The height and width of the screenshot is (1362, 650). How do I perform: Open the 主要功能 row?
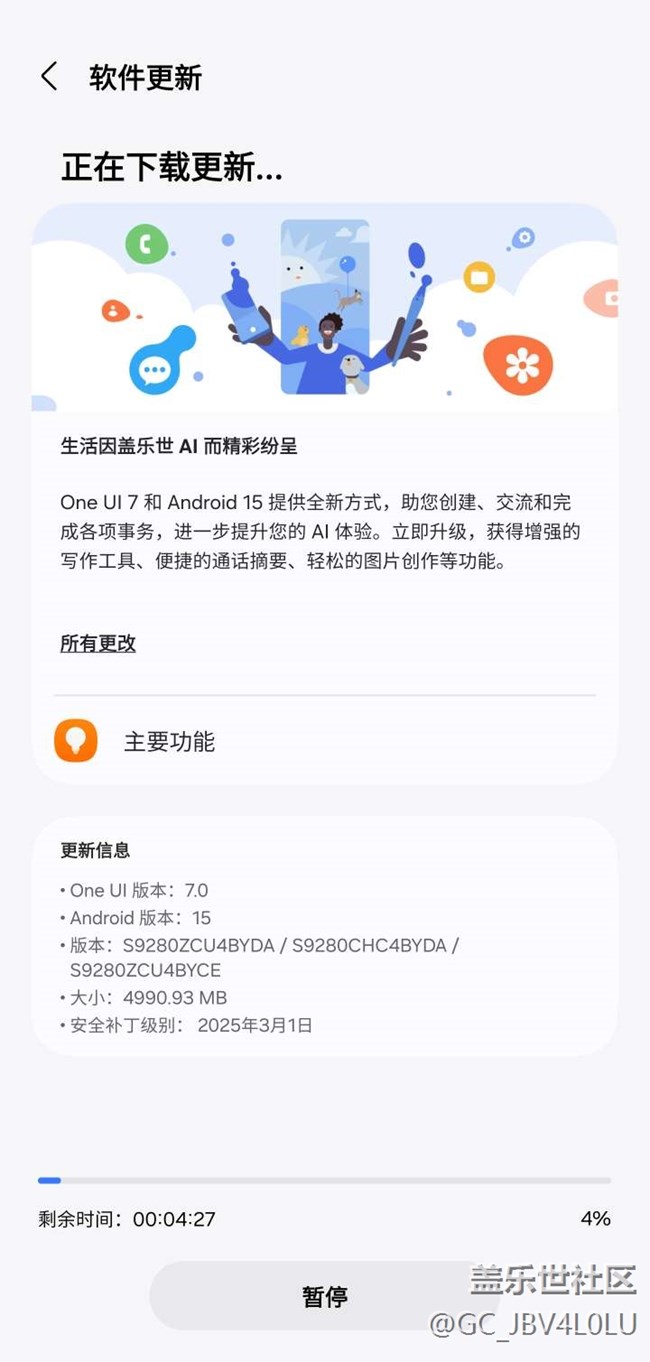(324, 742)
